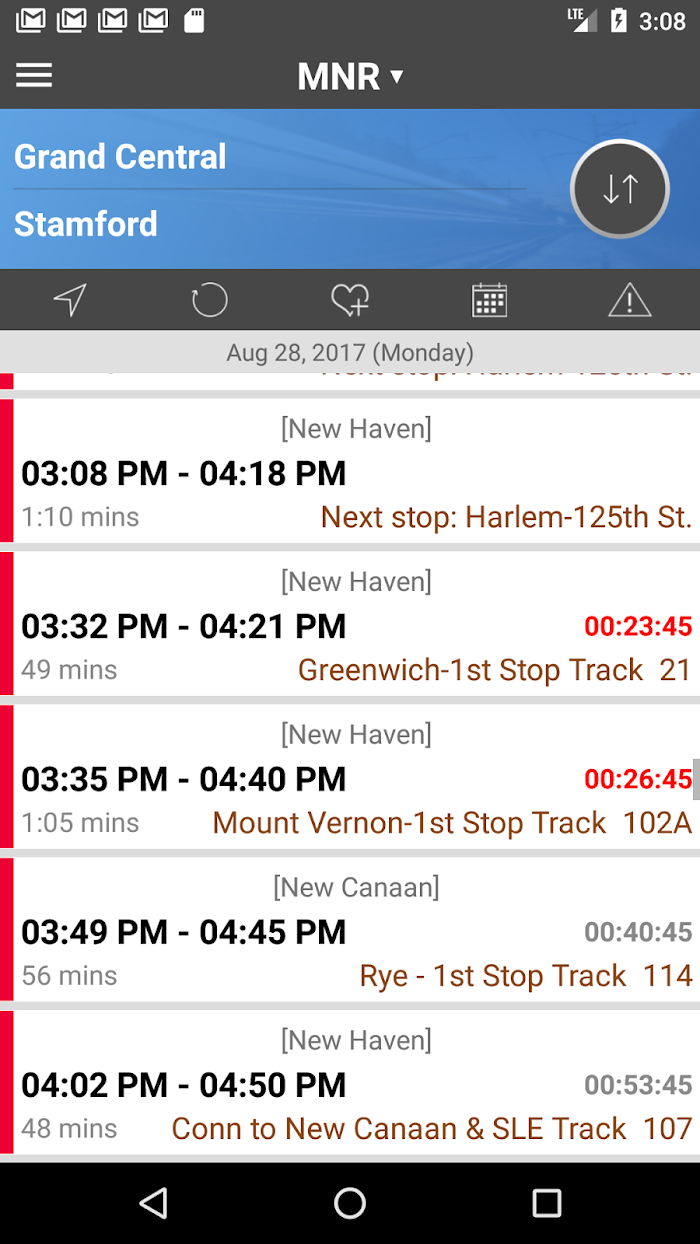Open the calendar date picker
The width and height of the screenshot is (700, 1244).
490,300
